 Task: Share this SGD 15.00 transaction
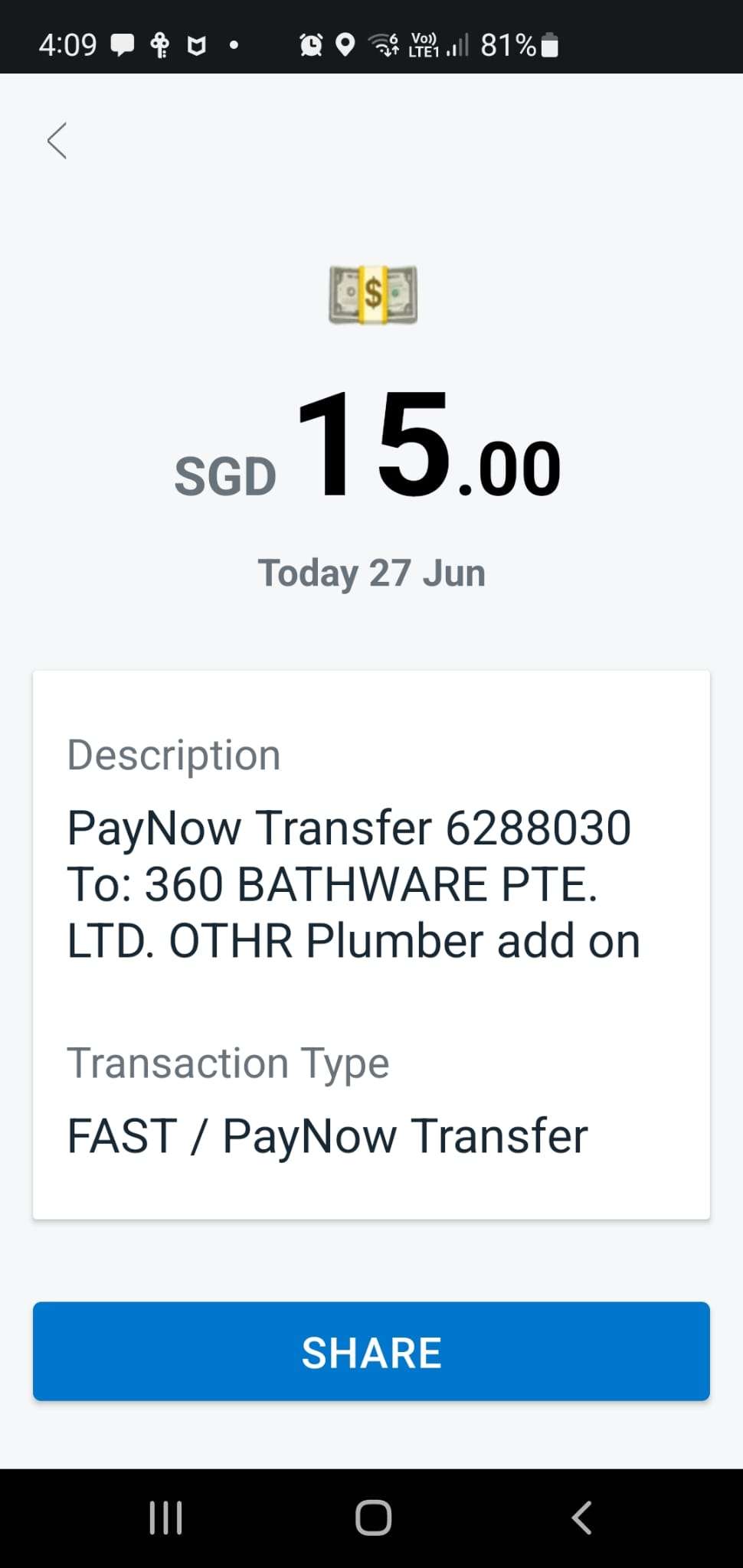coord(371,1351)
